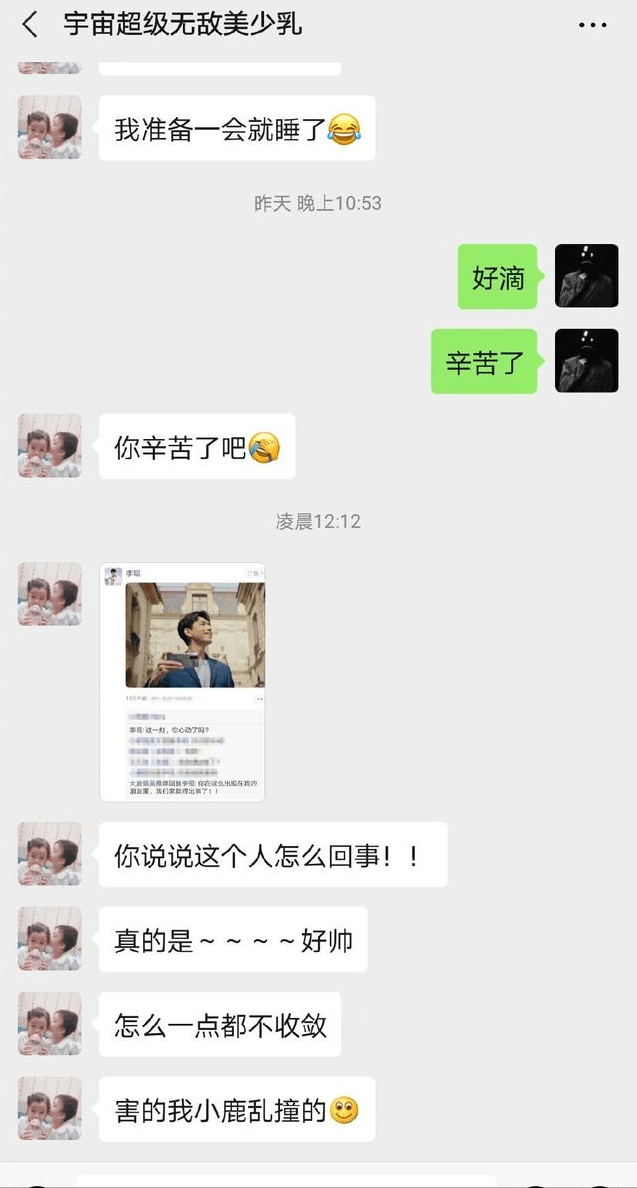
Task: Tap contact avatar beside 害的我小鹿乱撞的 message
Action: (x=49, y=1108)
